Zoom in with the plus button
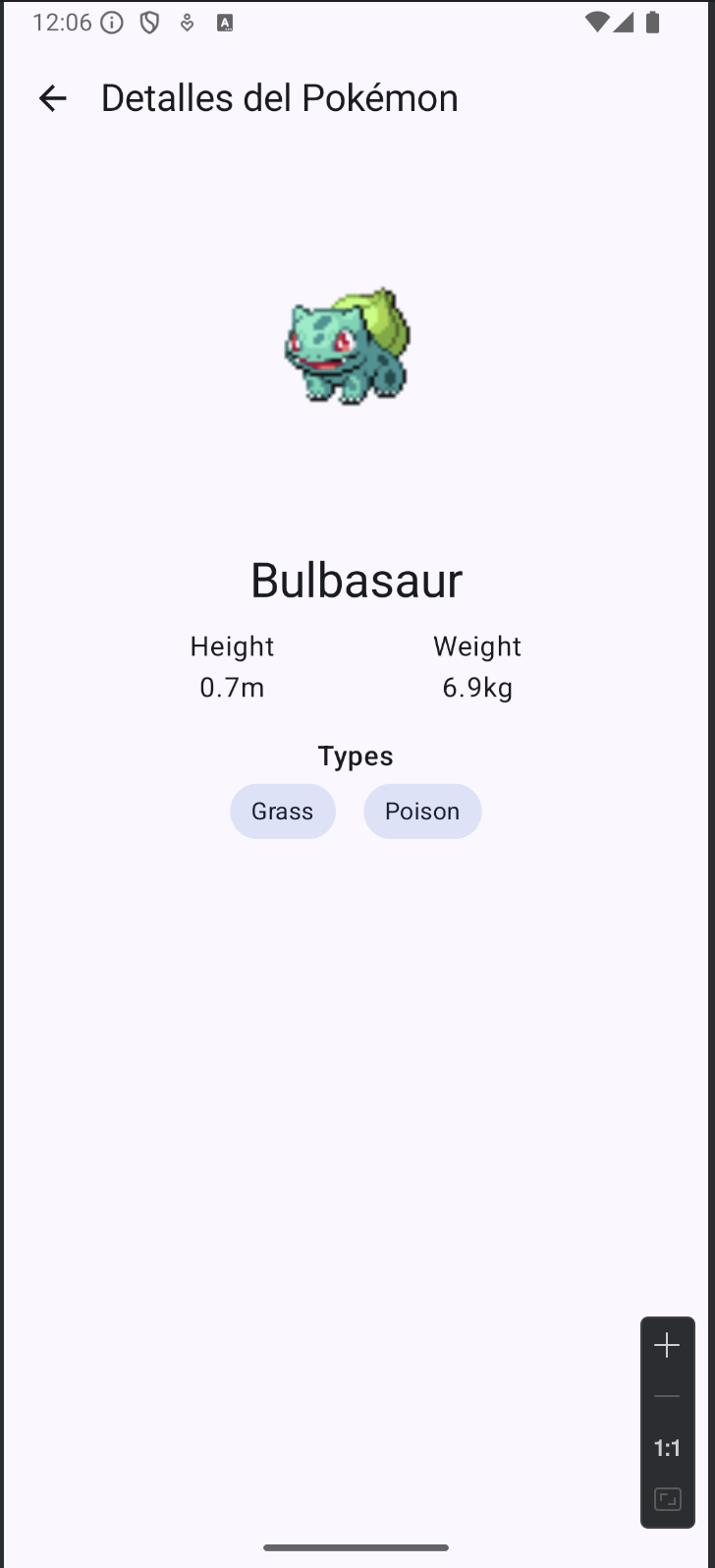Viewport: 715px width, 1568px height. click(667, 1346)
